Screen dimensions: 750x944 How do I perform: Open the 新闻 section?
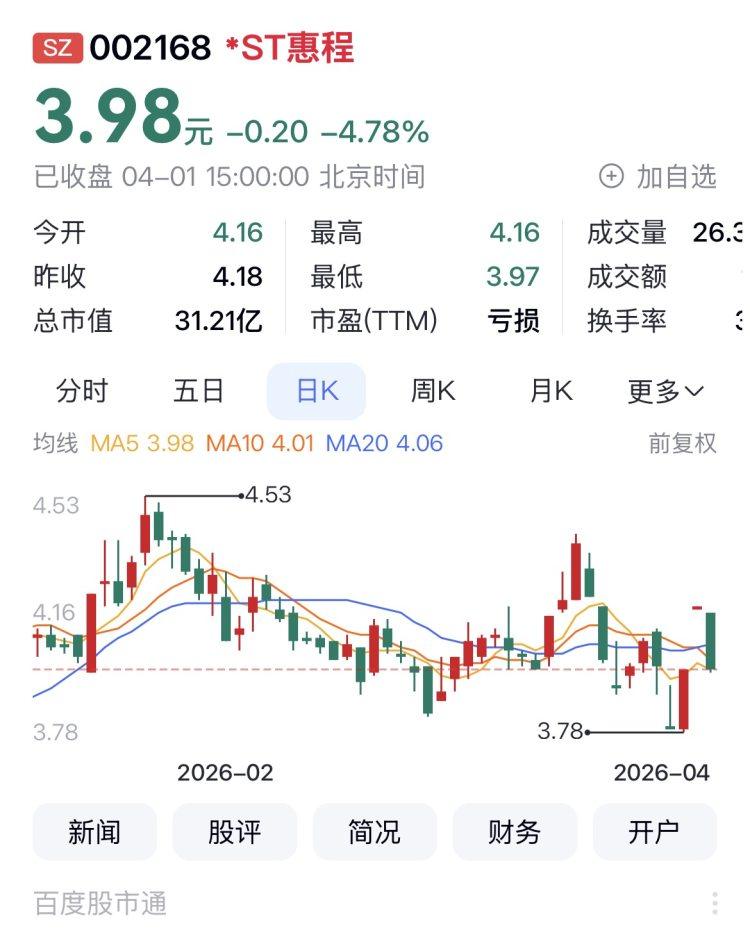click(x=95, y=831)
